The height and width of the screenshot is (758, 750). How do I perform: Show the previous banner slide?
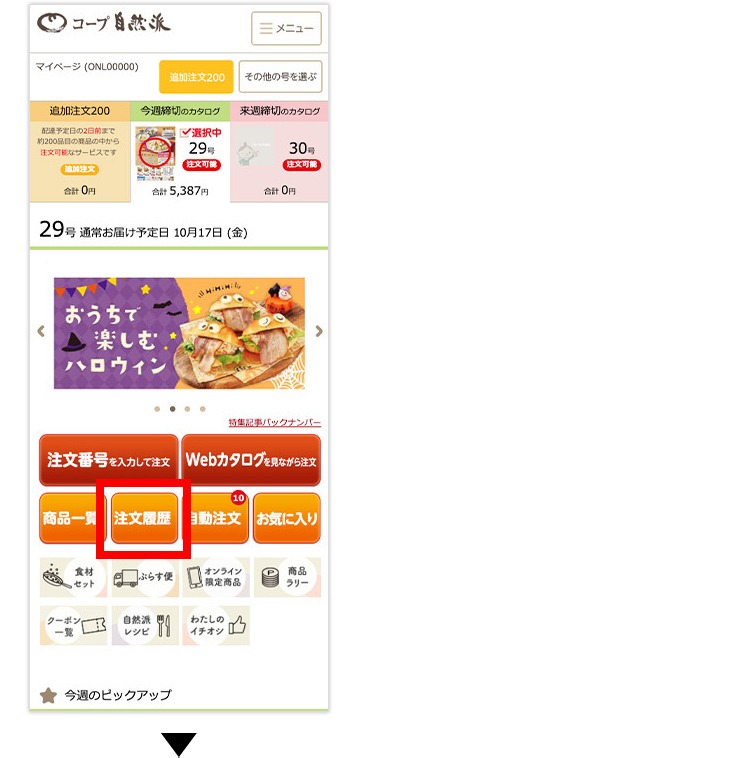[41, 332]
